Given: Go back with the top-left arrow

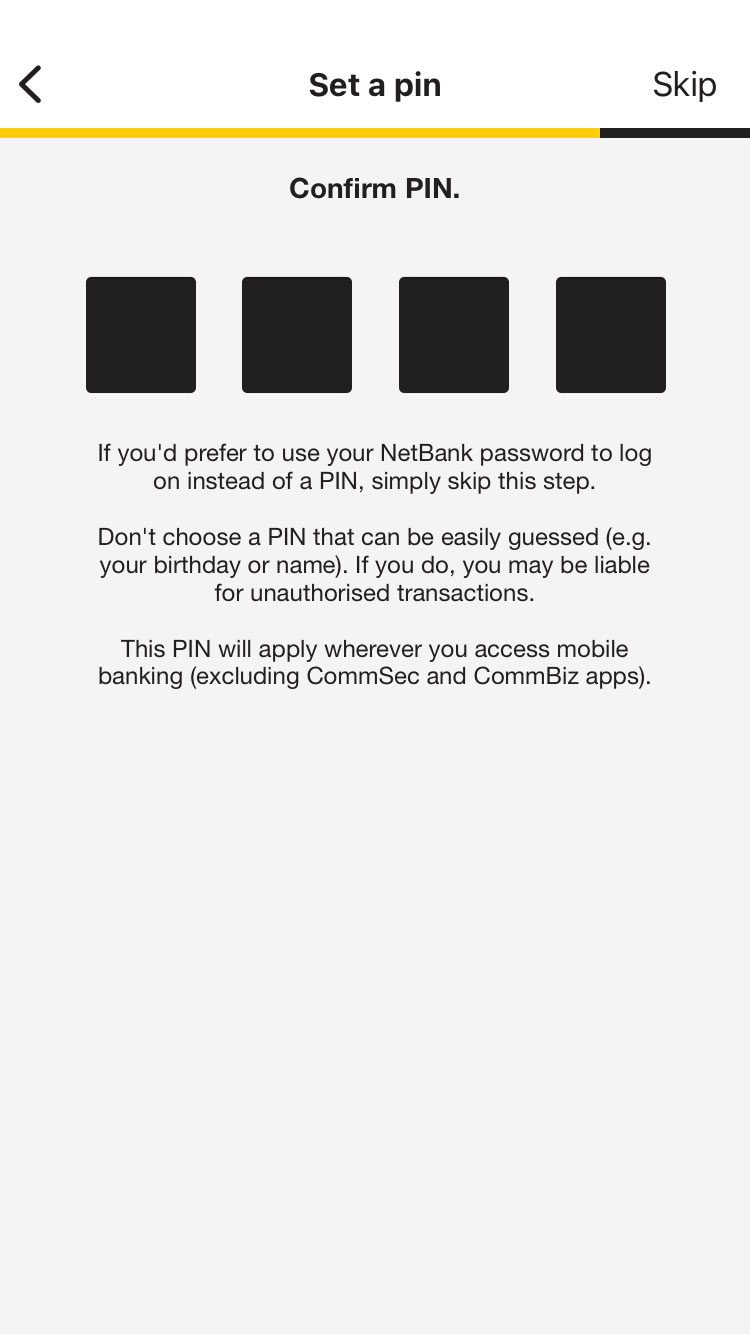Looking at the screenshot, I should coord(31,85).
